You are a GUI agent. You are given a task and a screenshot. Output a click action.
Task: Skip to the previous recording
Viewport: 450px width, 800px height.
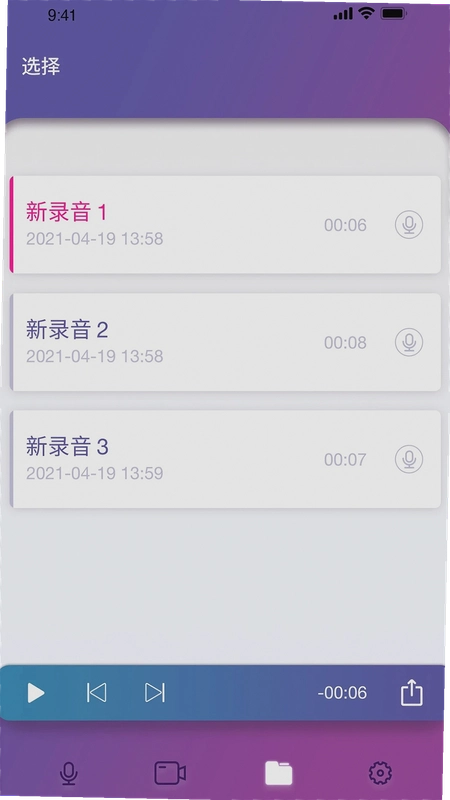(x=96, y=693)
